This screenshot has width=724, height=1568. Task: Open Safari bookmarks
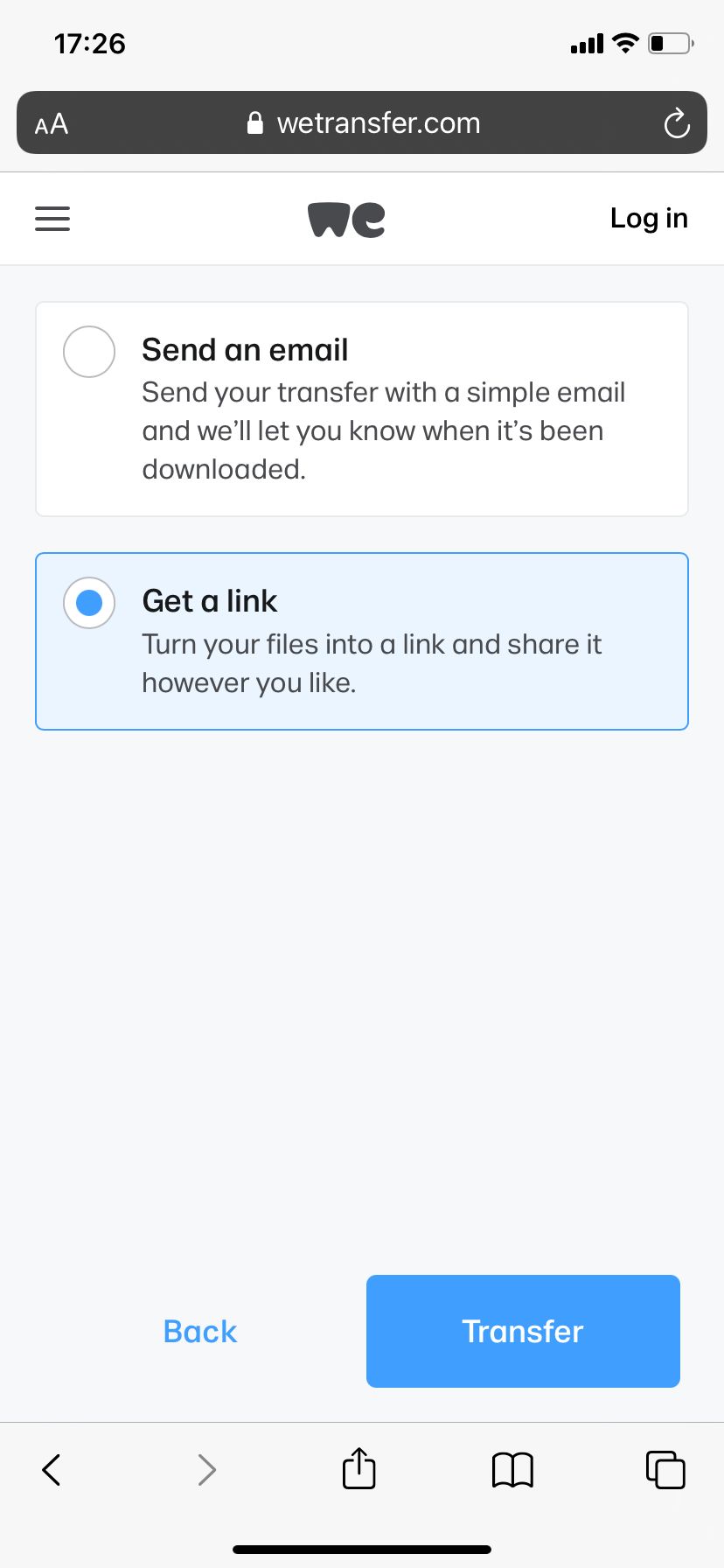(512, 1470)
